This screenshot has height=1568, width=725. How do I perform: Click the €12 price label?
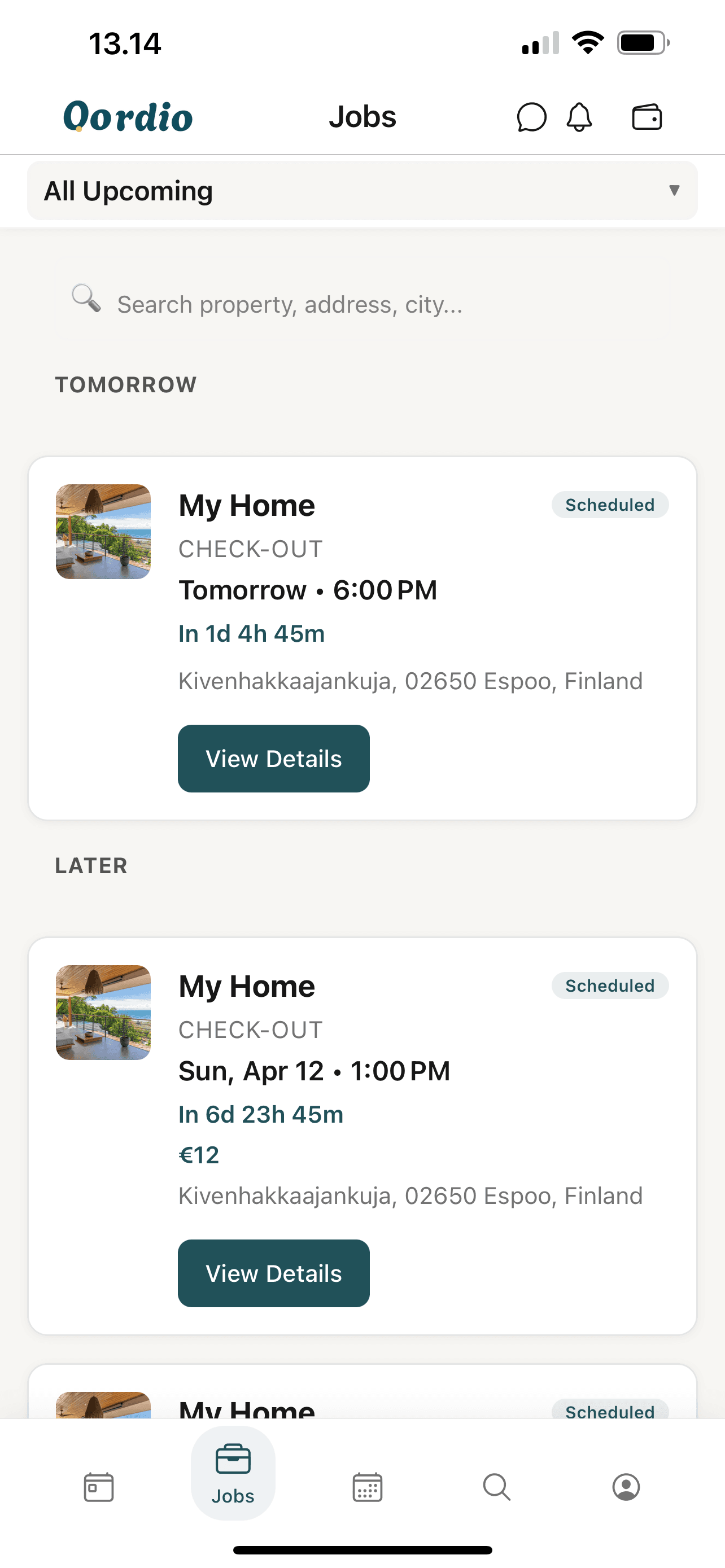coord(199,1154)
